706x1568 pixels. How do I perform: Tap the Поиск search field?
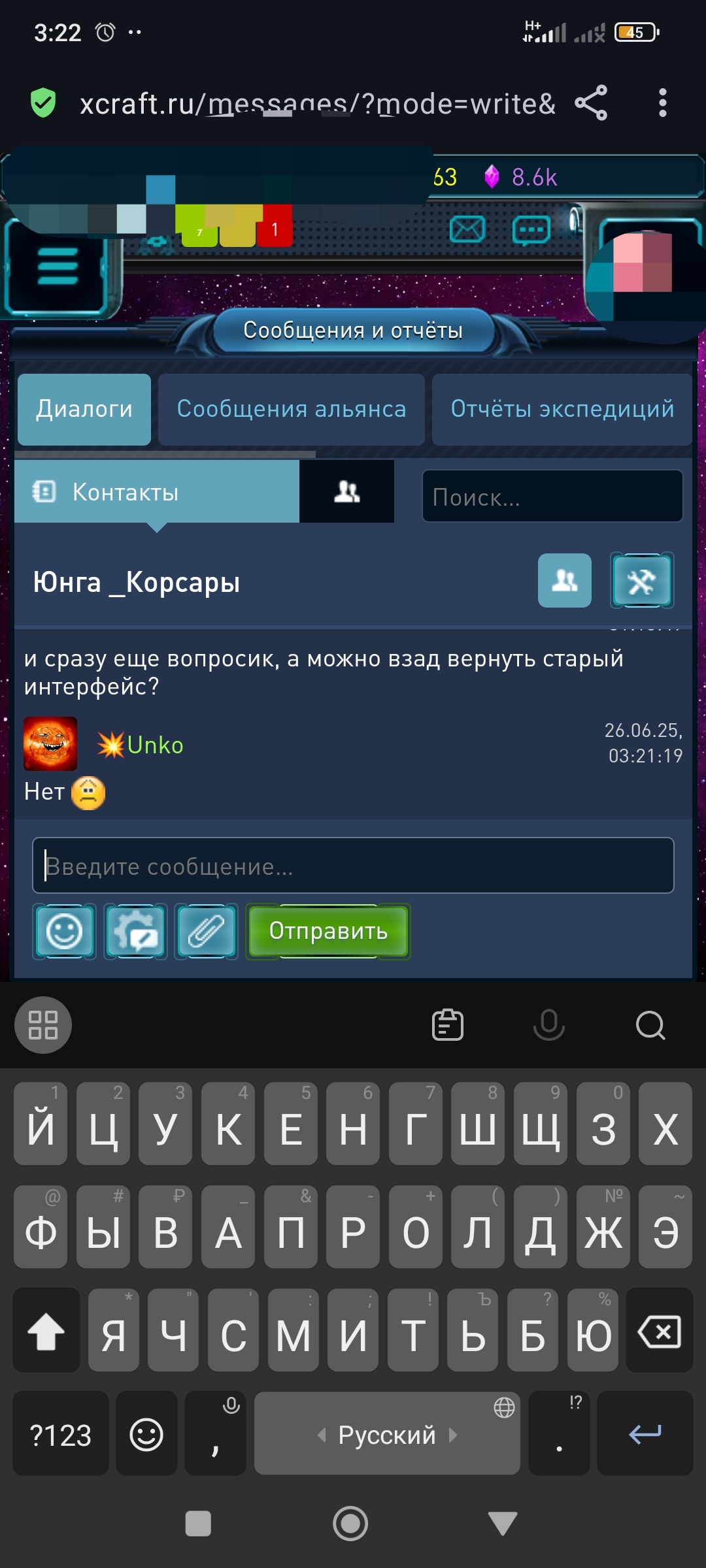point(552,497)
